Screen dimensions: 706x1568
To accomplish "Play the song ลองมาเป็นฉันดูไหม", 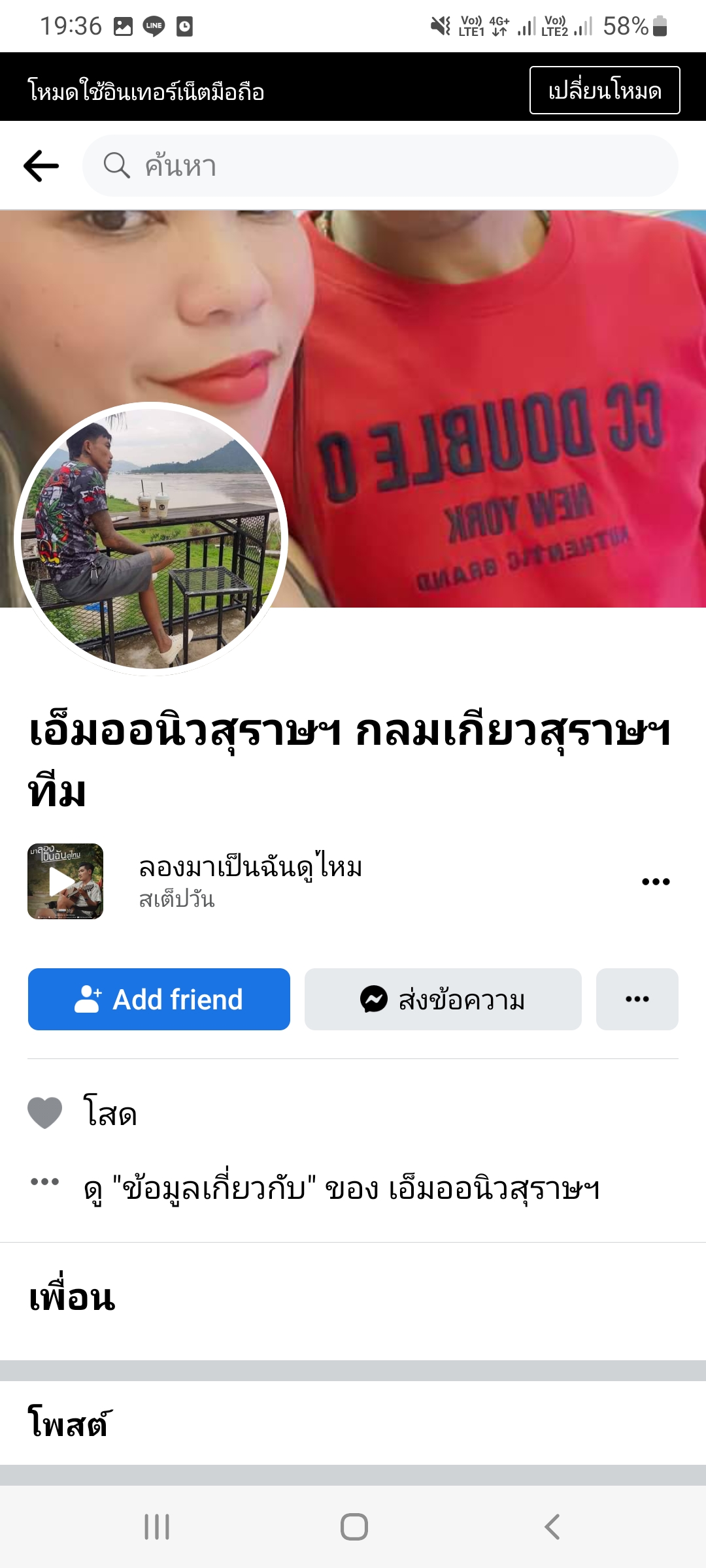I will point(65,881).
